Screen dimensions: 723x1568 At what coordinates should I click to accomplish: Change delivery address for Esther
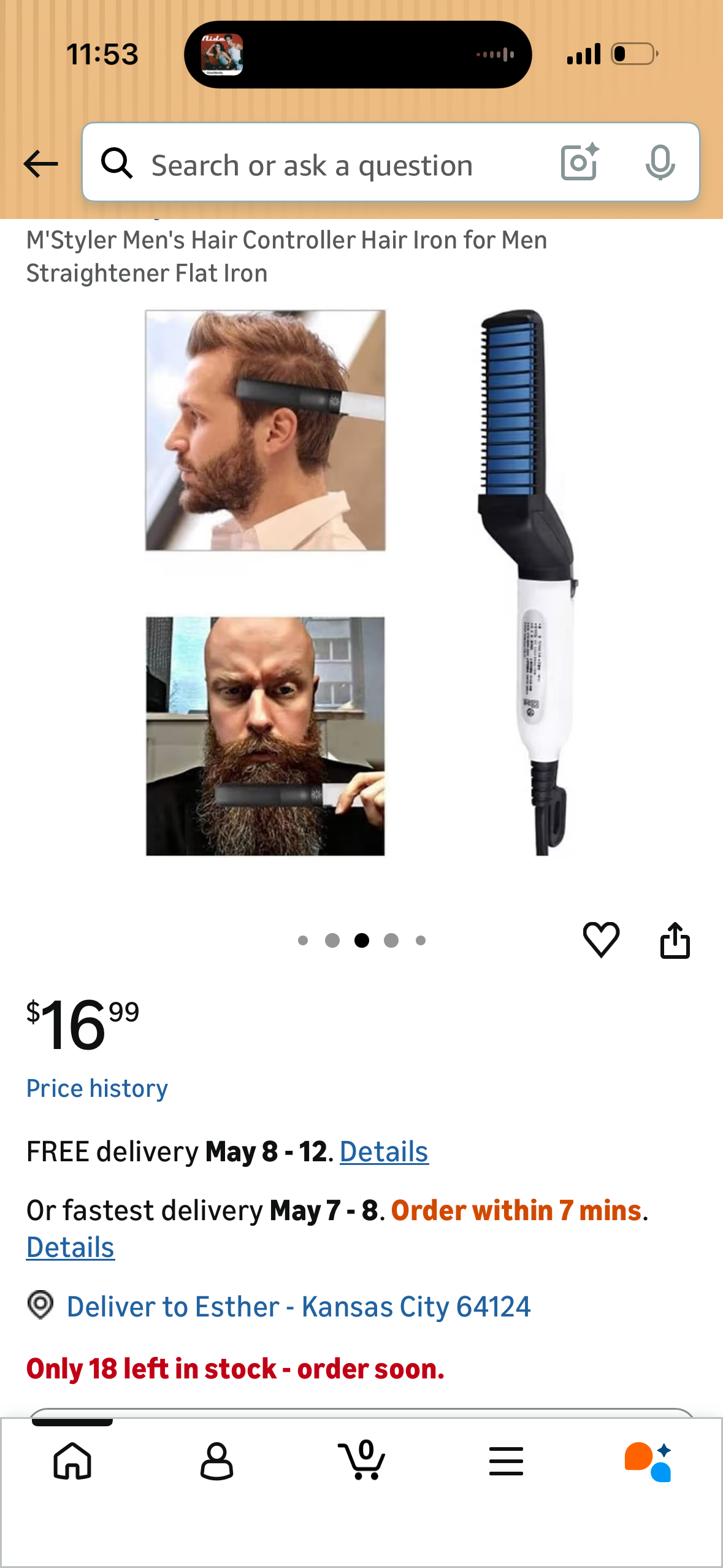point(298,1307)
